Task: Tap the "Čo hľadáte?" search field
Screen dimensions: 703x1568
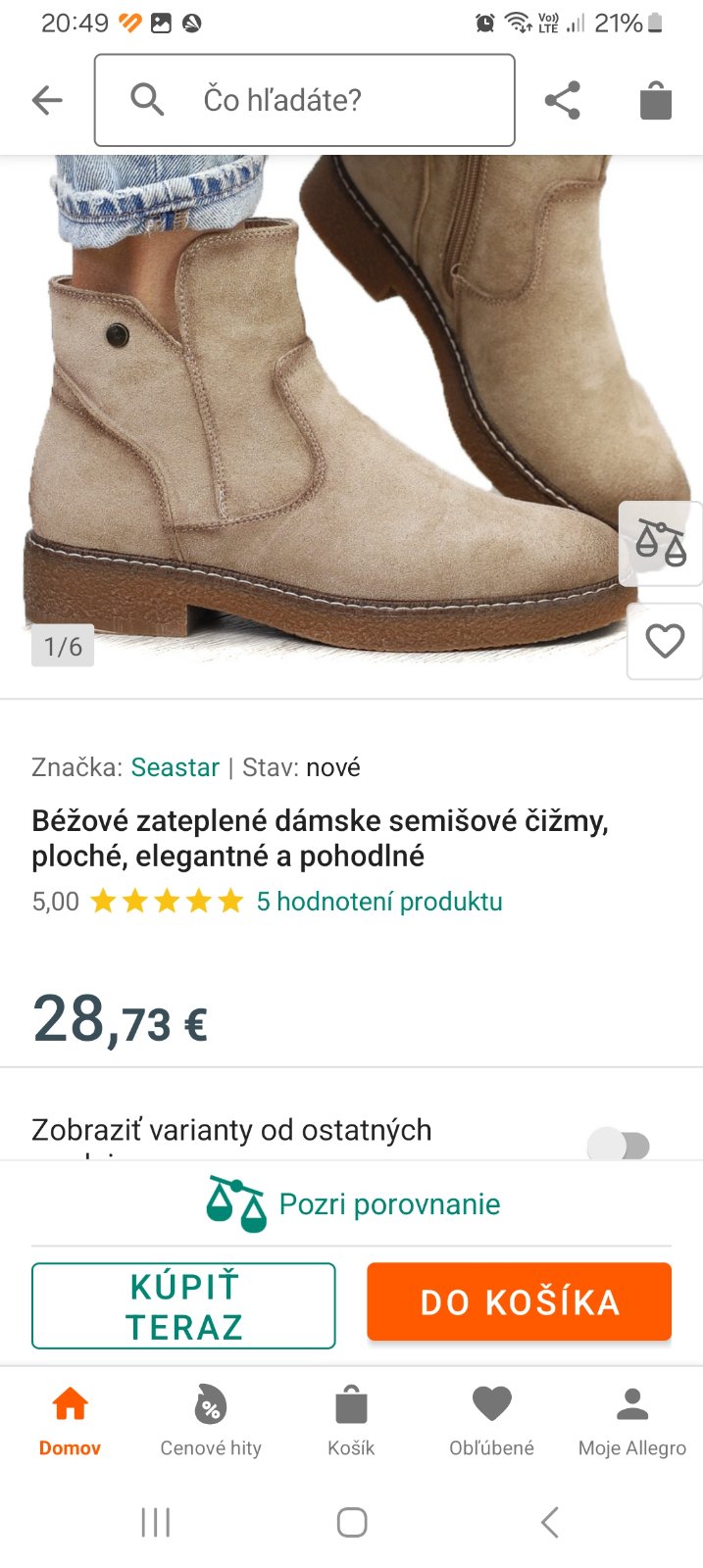Action: click(304, 100)
